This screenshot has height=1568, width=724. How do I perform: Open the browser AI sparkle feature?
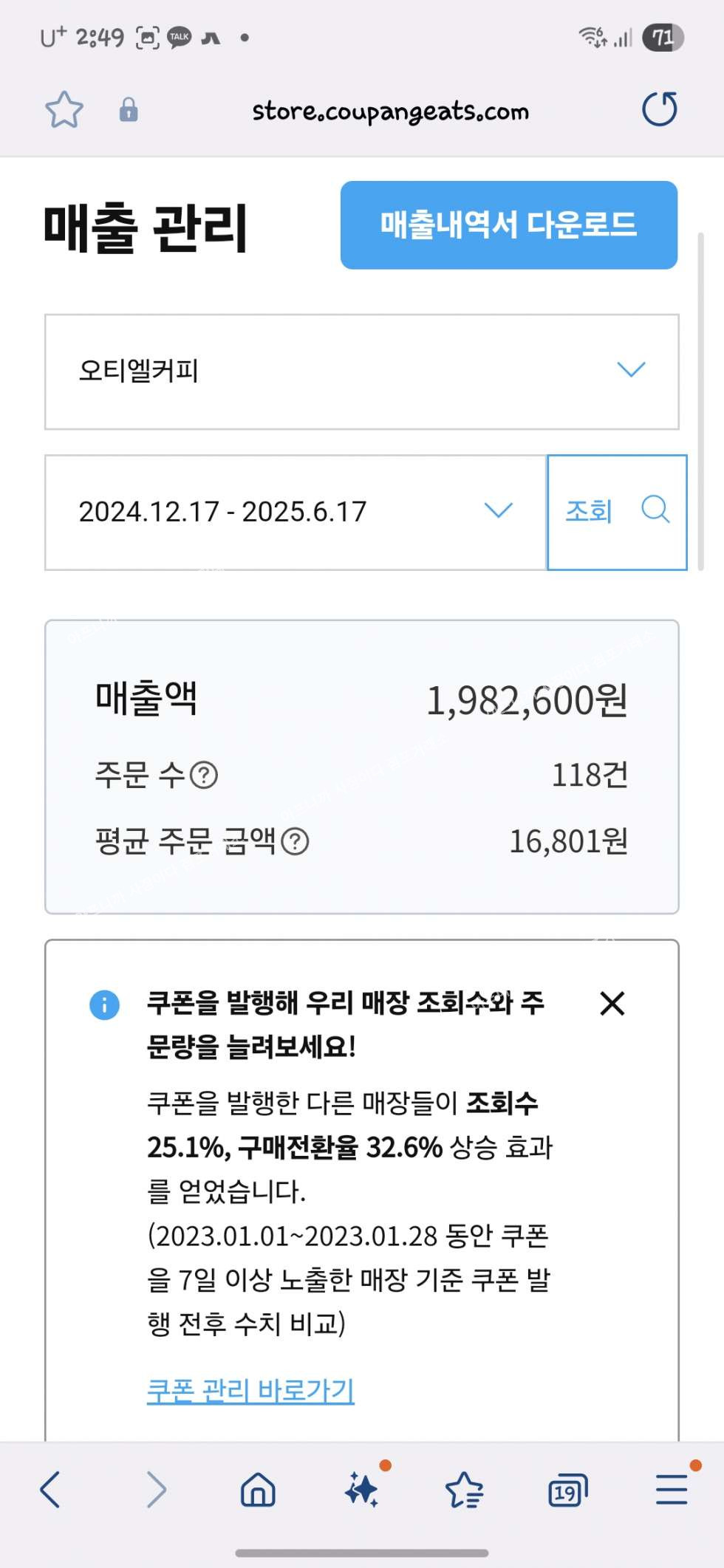click(362, 1488)
